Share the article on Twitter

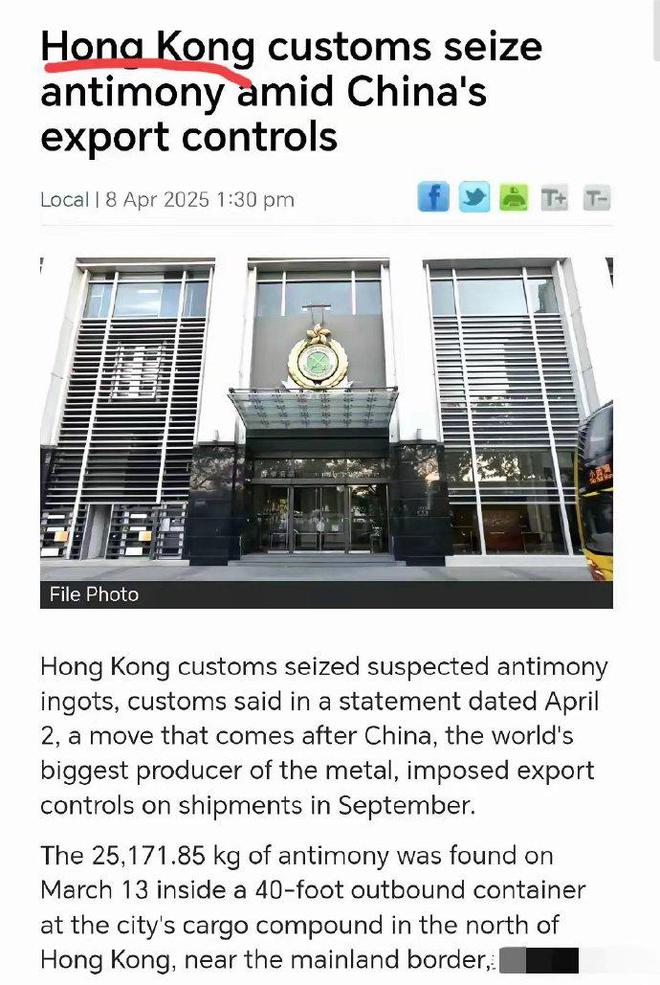point(474,197)
